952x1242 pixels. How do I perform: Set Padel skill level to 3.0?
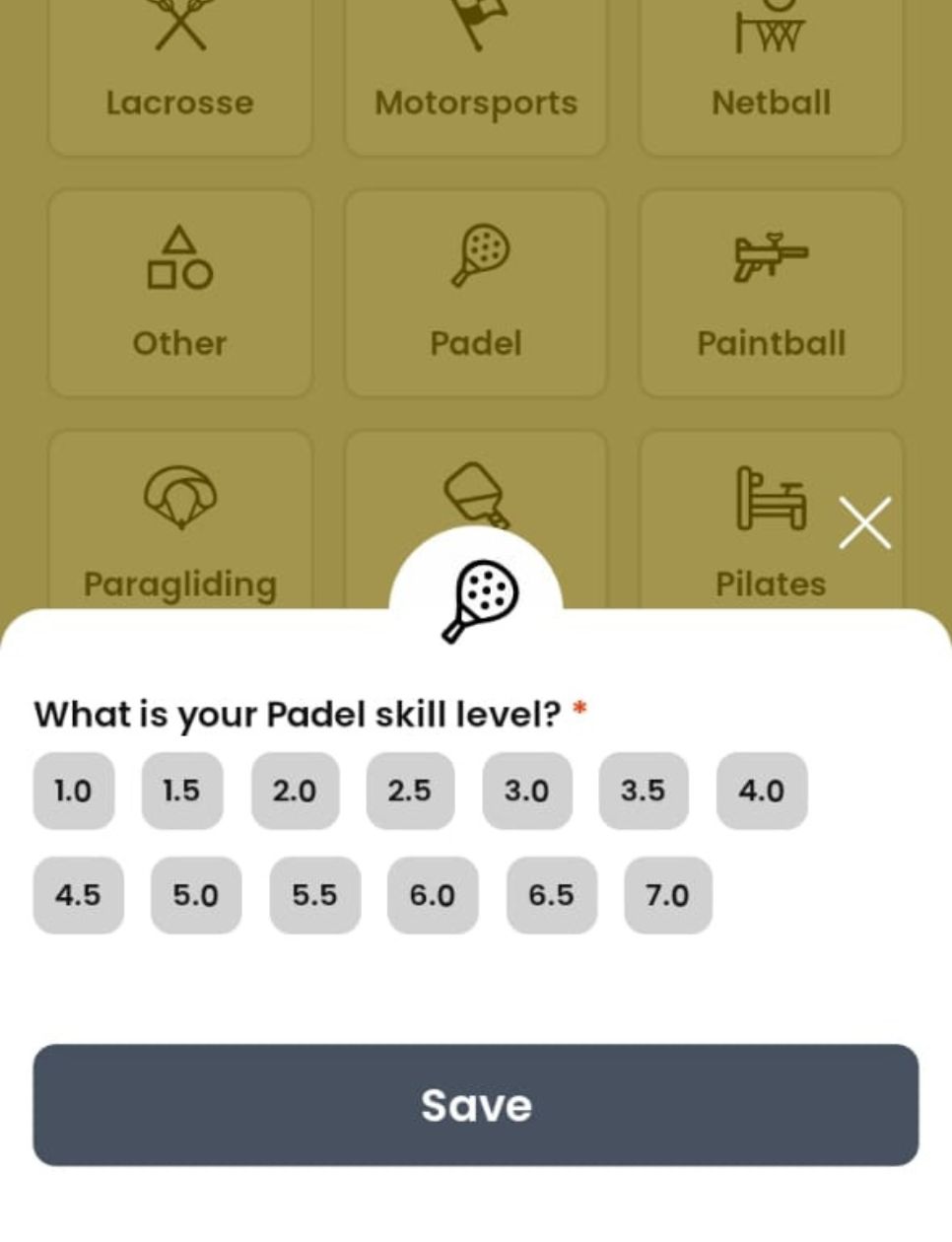(x=526, y=791)
